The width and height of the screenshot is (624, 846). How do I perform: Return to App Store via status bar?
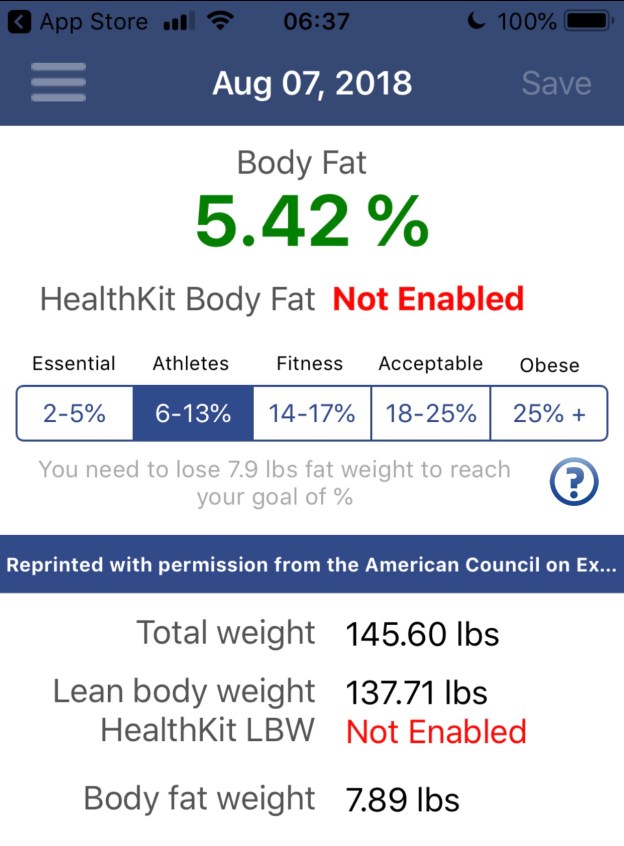point(80,21)
